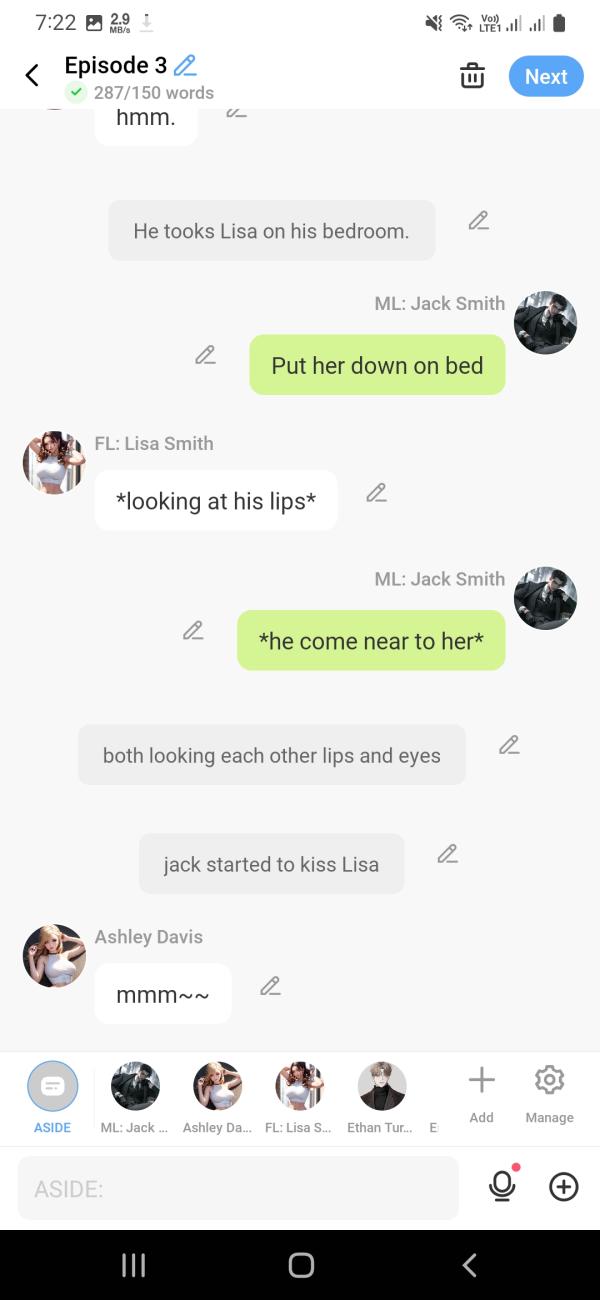Focus the ASIDE text input field
The width and height of the screenshot is (600, 1300).
pos(238,1188)
